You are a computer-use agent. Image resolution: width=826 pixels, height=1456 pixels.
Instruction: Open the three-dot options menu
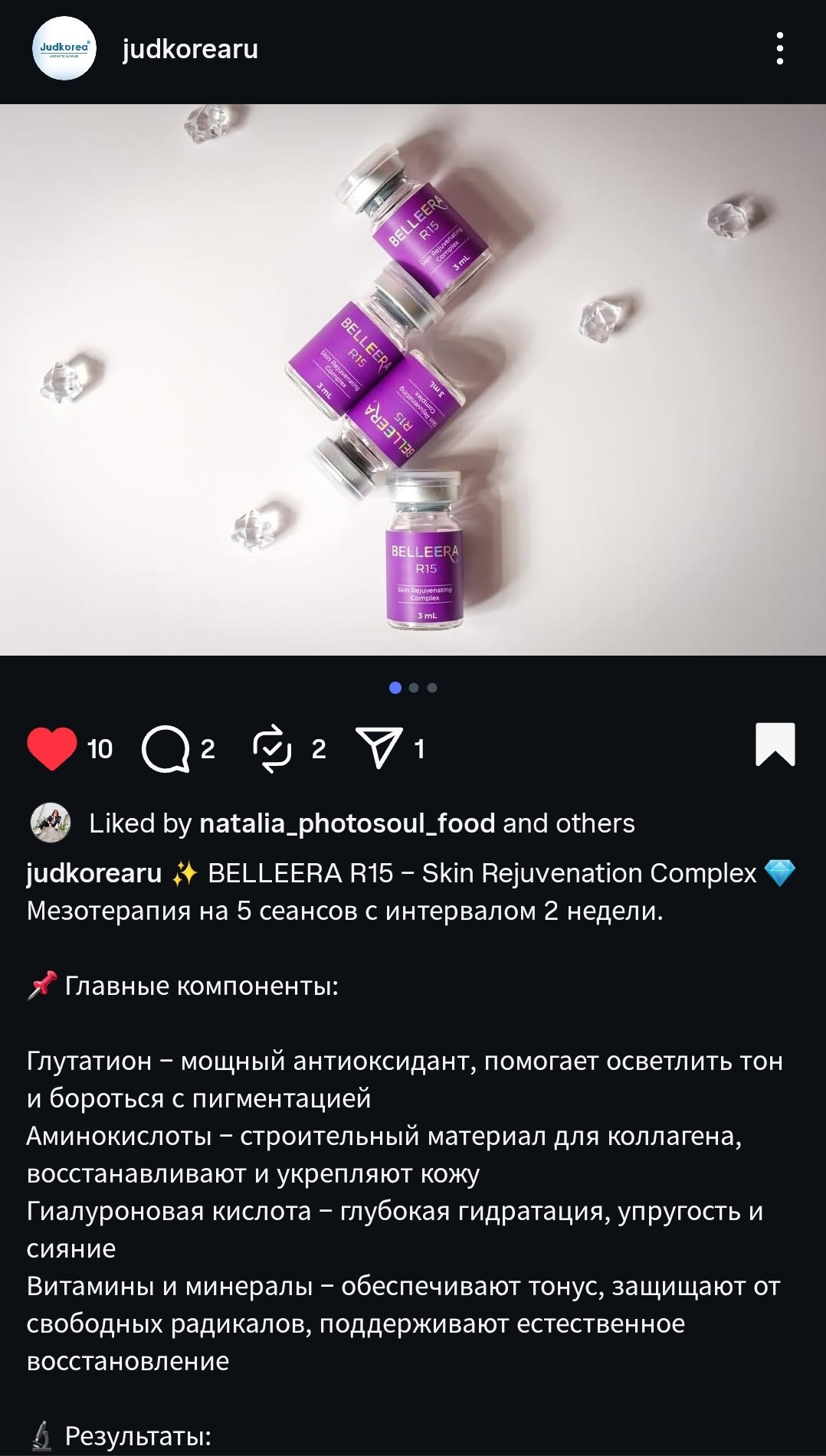782,48
